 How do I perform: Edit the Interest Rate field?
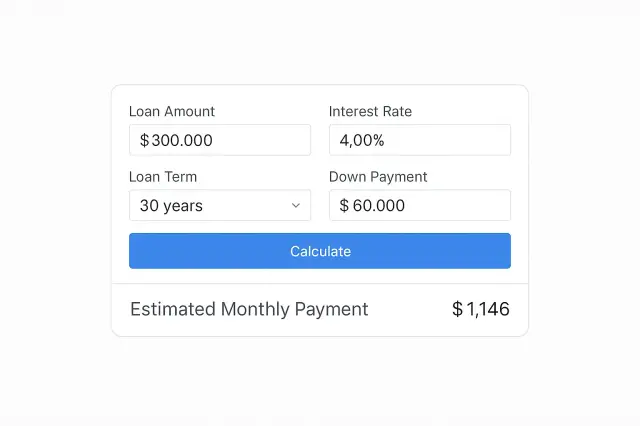[419, 140]
